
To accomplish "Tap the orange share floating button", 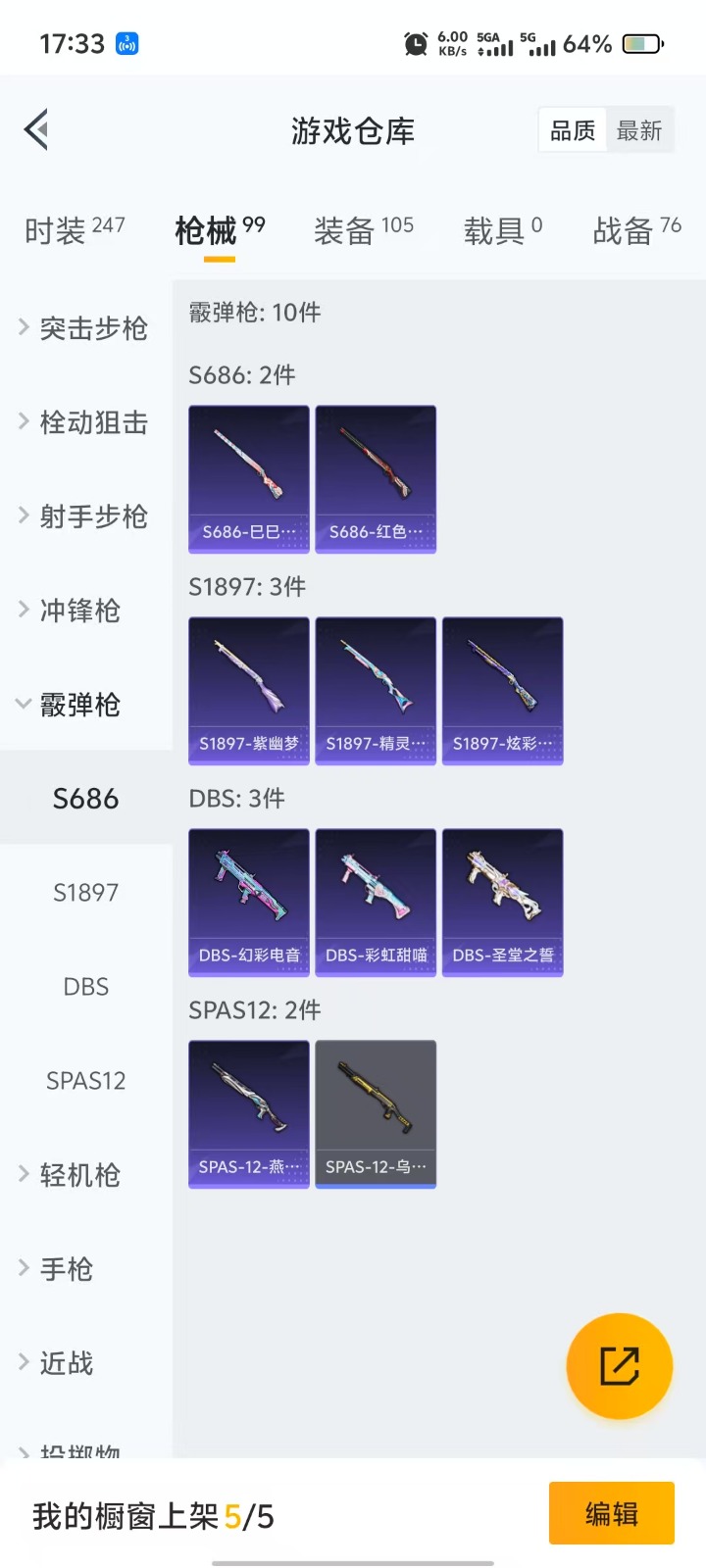I will [x=620, y=1365].
